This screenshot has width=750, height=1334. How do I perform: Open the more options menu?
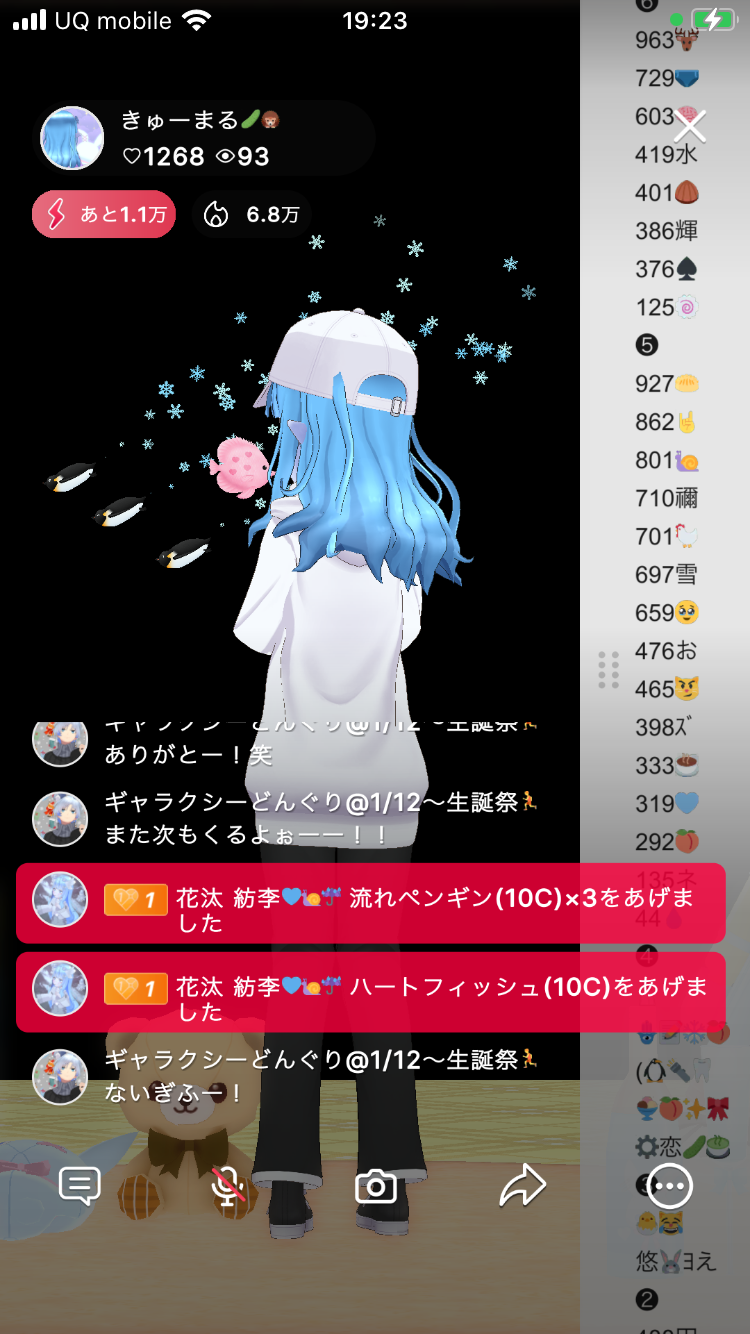(x=669, y=1186)
